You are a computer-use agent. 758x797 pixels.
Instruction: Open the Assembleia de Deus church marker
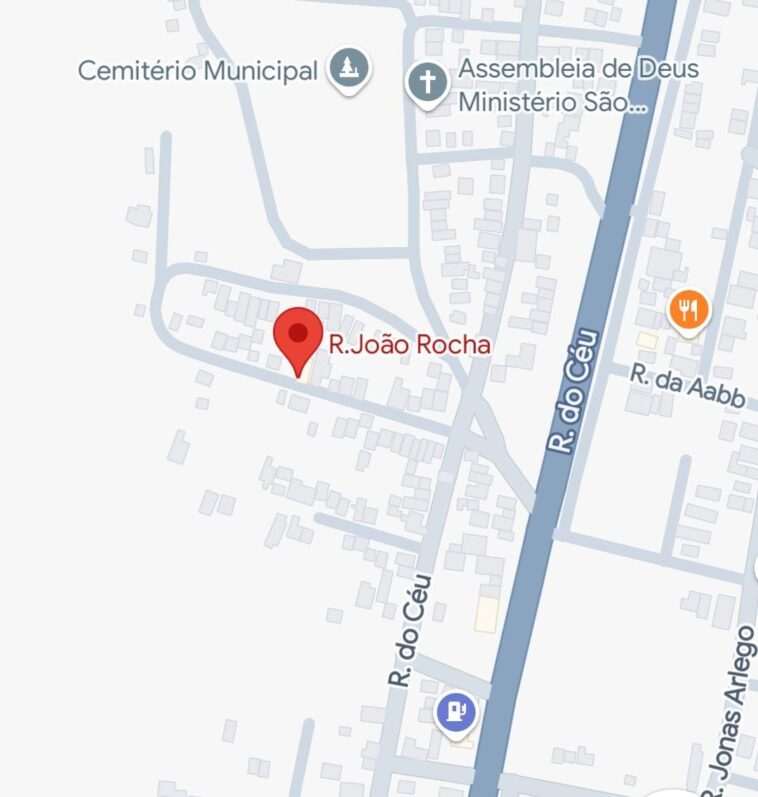[427, 83]
